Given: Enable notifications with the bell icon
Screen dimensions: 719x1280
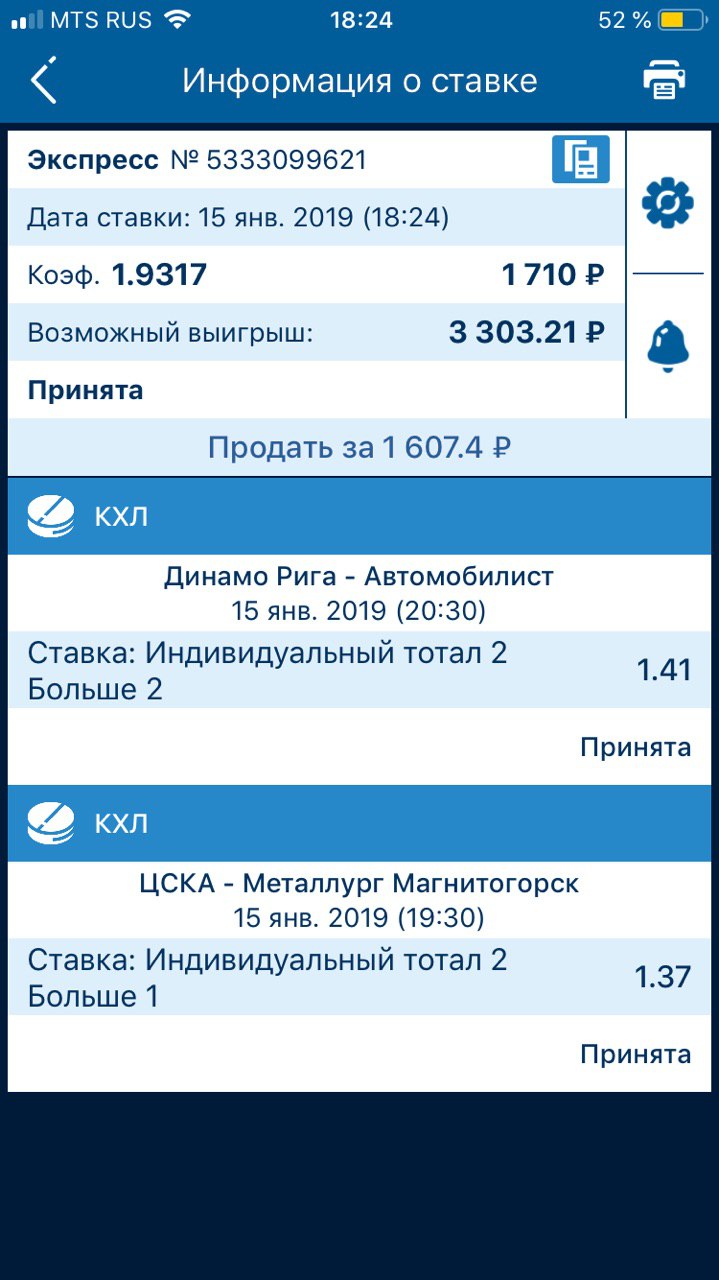Looking at the screenshot, I should [667, 347].
